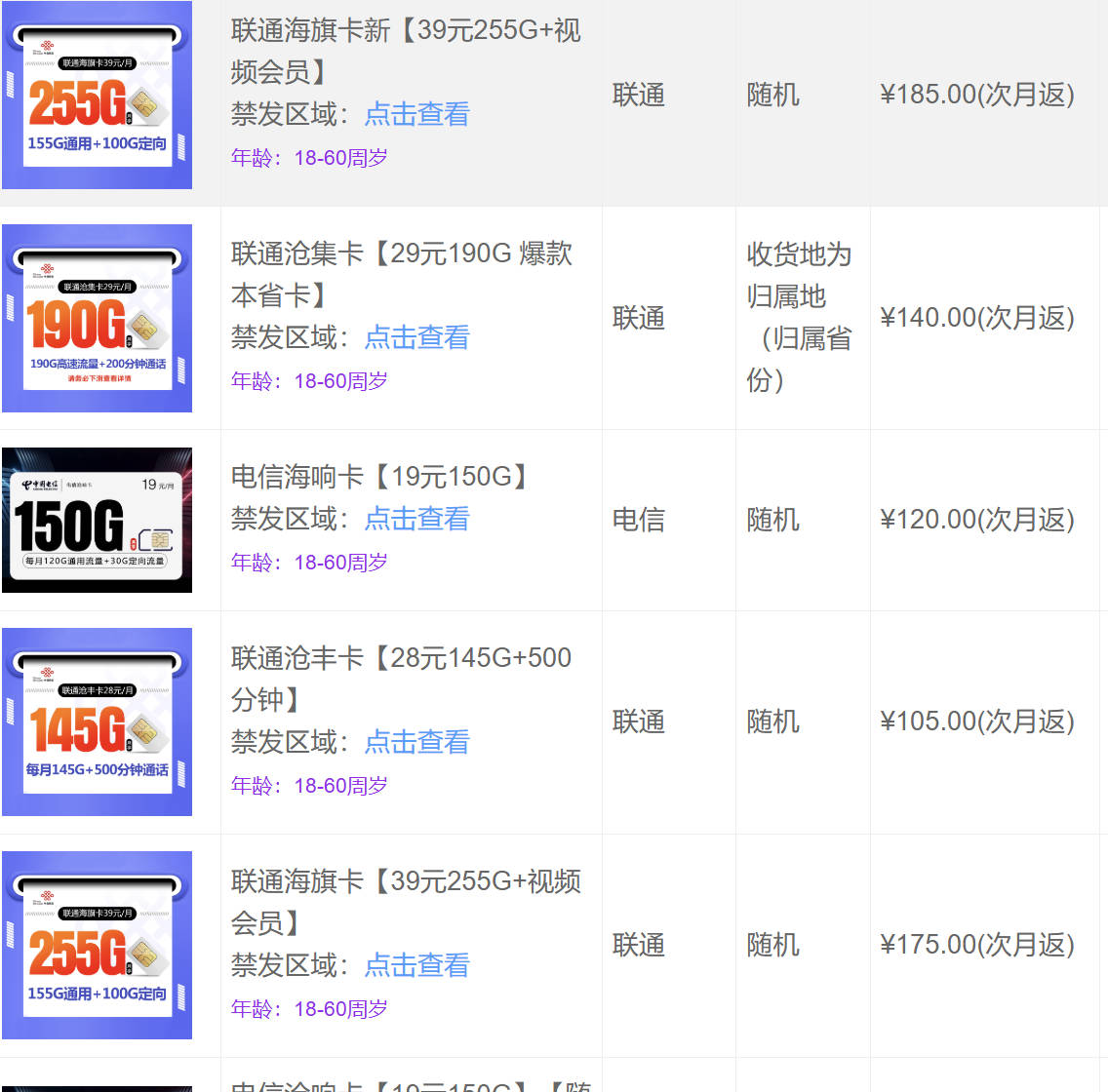View restricted regions for 联通海旗卡新 39元255G
This screenshot has height=1092, width=1108.
click(x=416, y=114)
